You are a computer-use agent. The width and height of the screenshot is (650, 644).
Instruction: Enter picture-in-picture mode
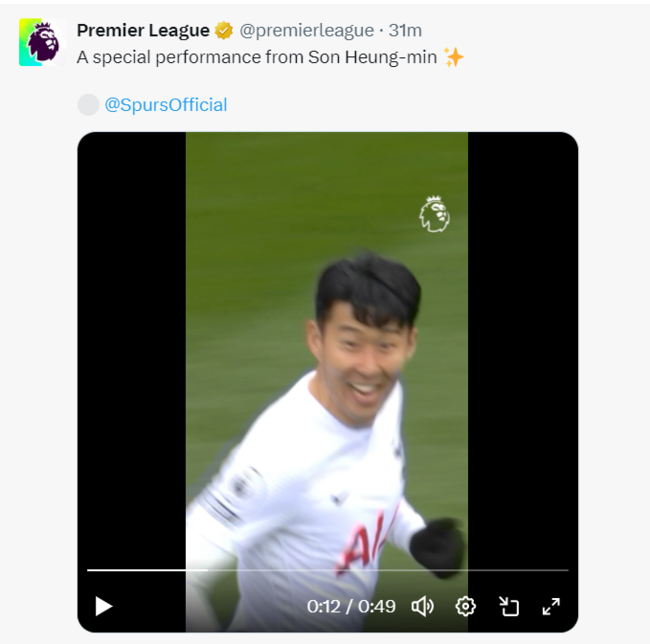(x=509, y=606)
